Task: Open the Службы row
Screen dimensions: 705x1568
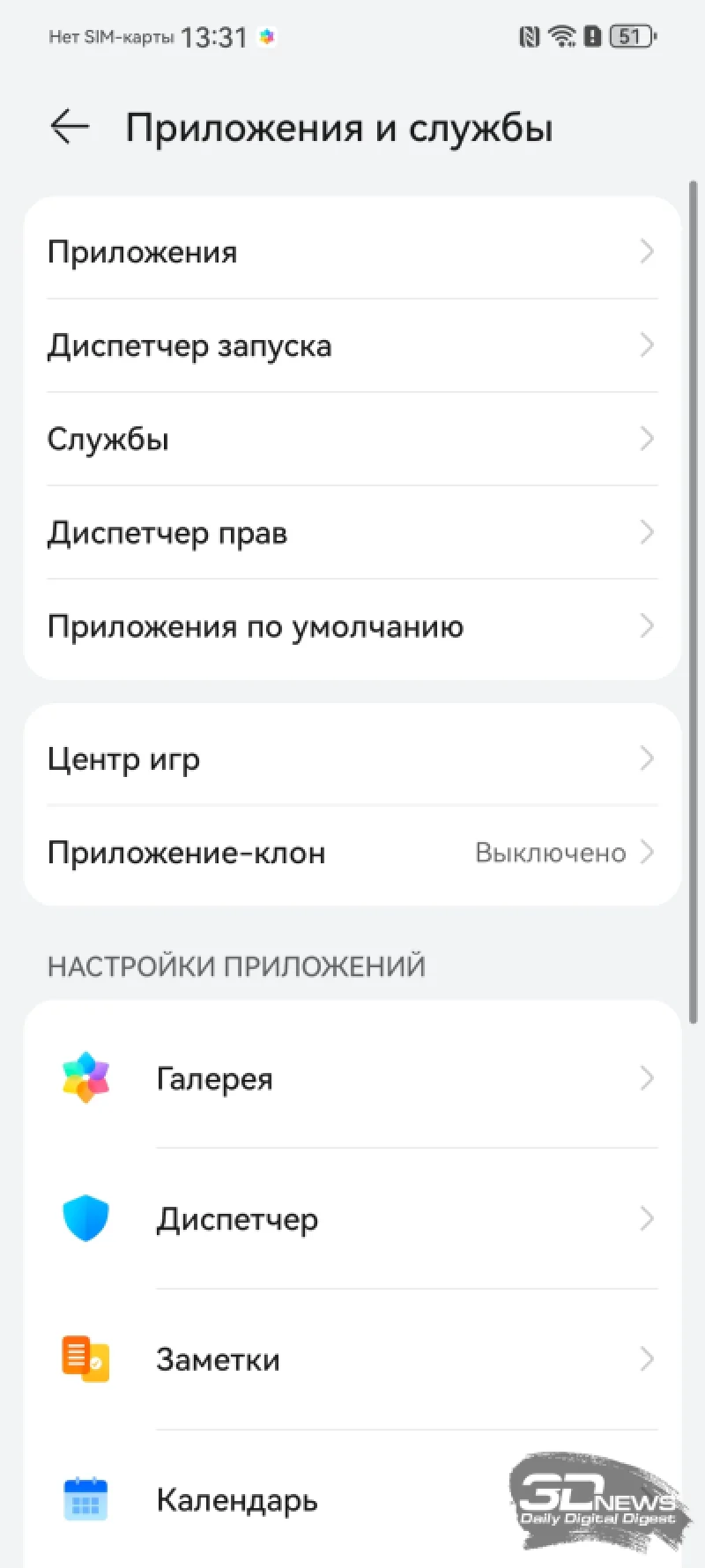Action: [x=352, y=440]
